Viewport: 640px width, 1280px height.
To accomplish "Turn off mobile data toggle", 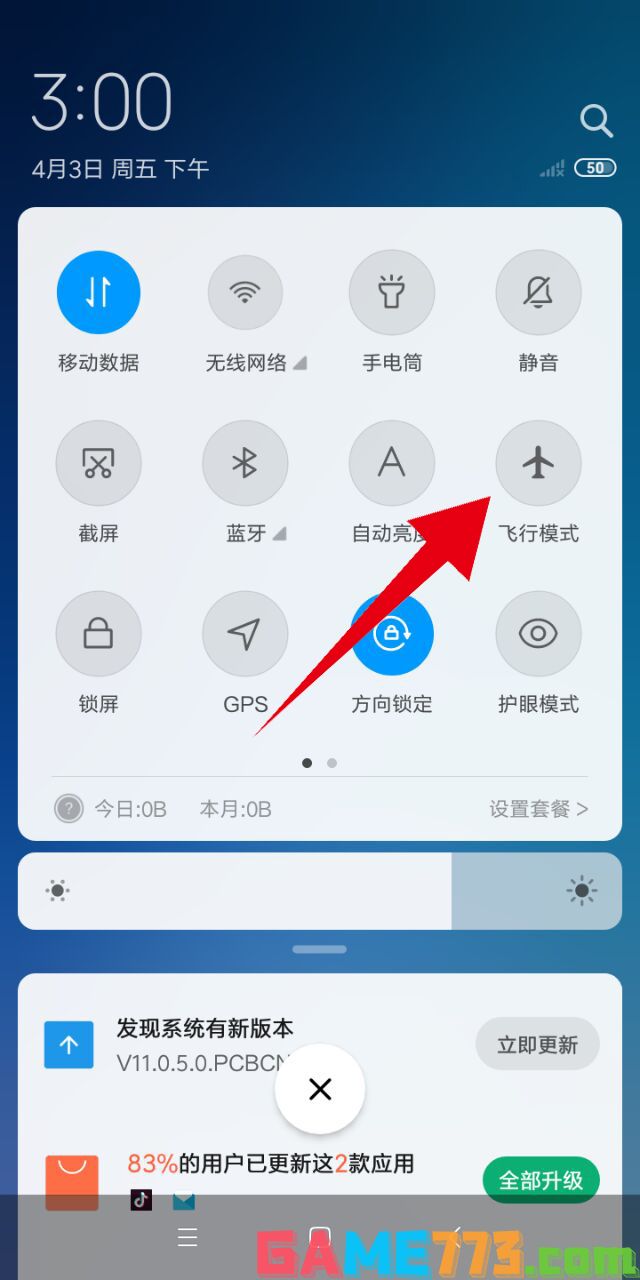I will (98, 292).
